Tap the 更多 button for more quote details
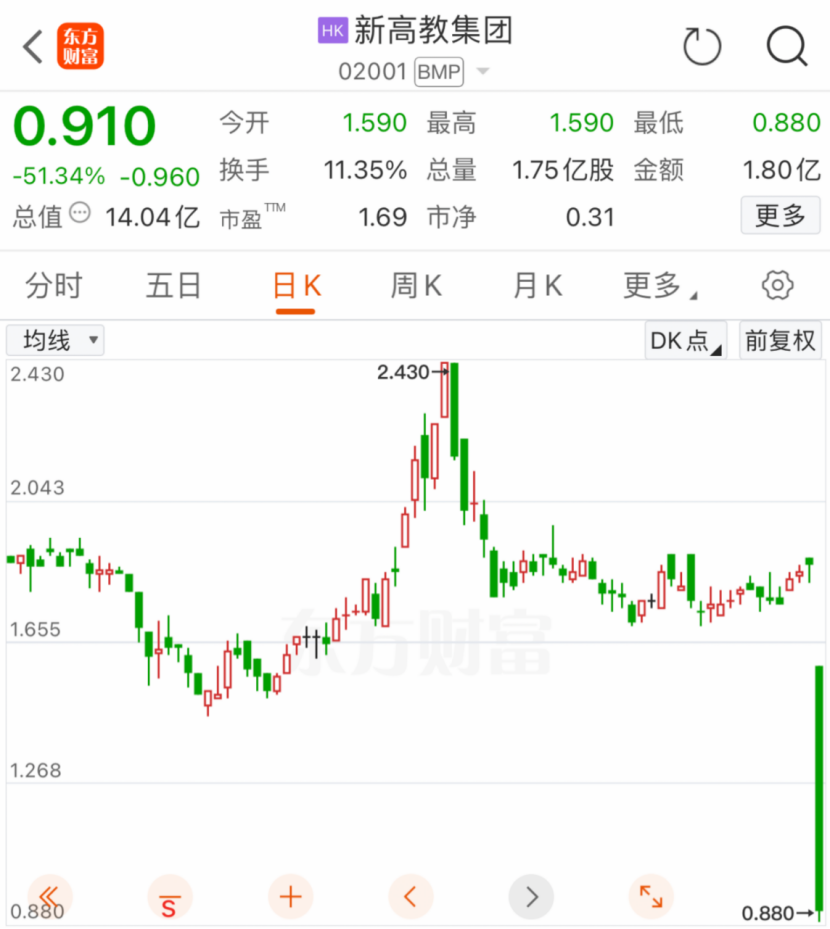The height and width of the screenshot is (929, 830). [780, 215]
